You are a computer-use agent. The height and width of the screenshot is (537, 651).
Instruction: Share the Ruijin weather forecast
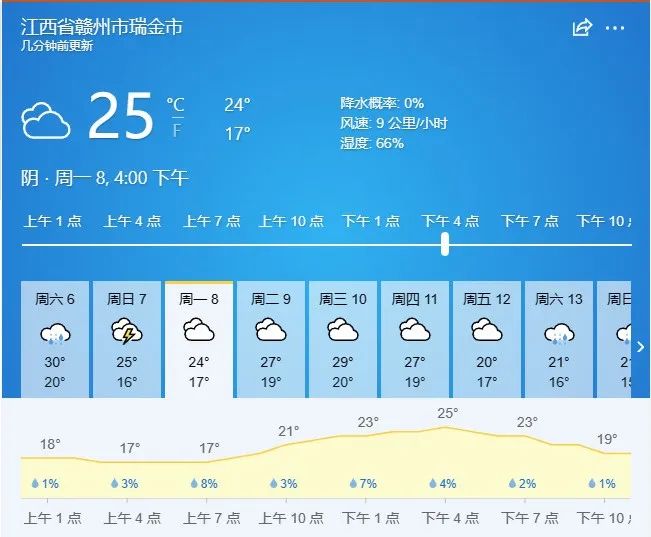[582, 28]
